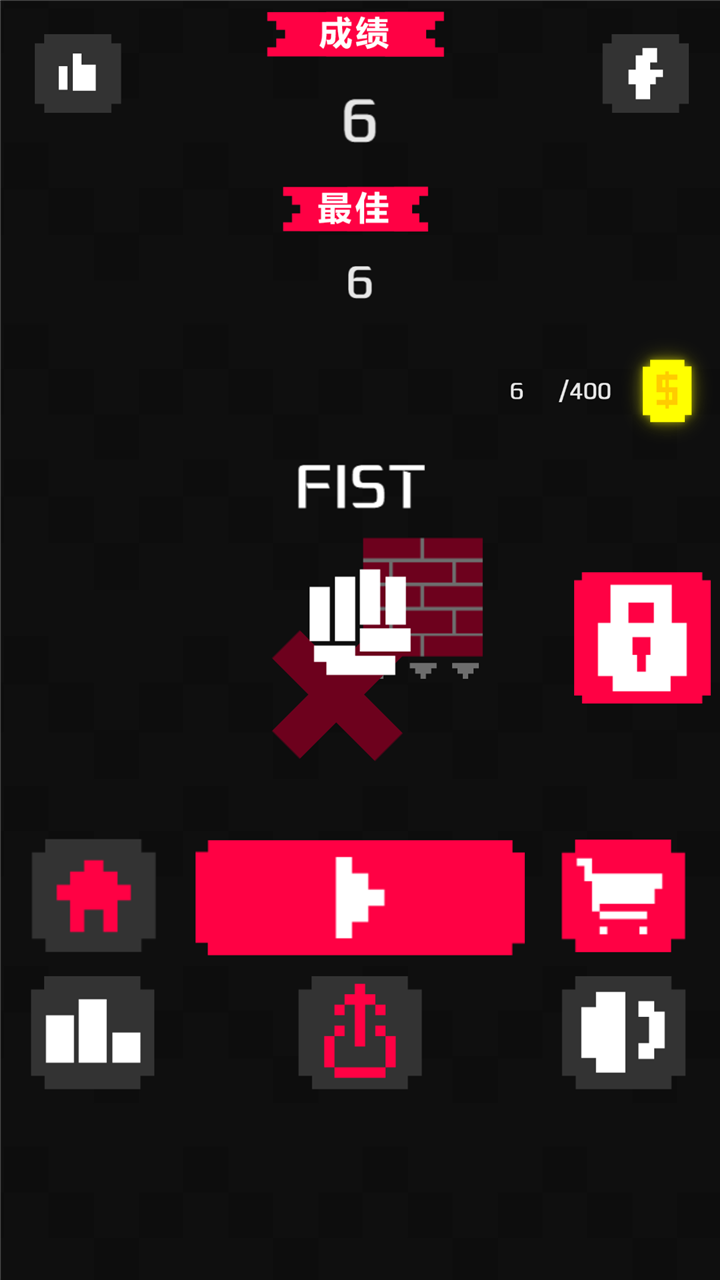The image size is (720, 1280).
Task: Toggle the sound speaker
Action: (623, 1033)
